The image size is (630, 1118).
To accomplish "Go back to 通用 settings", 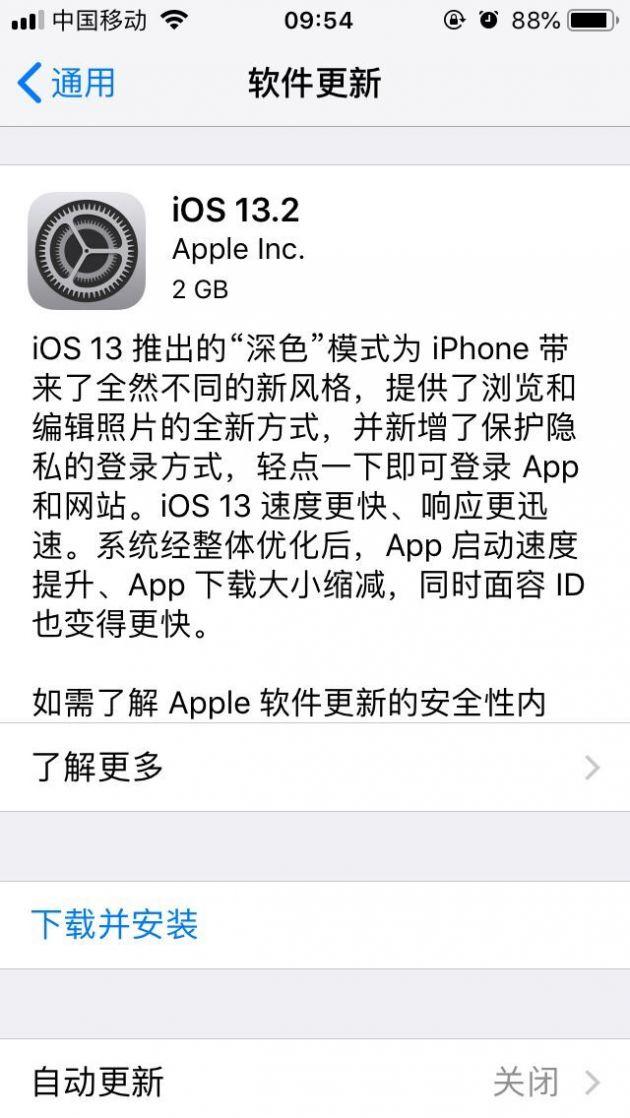I will pos(66,83).
